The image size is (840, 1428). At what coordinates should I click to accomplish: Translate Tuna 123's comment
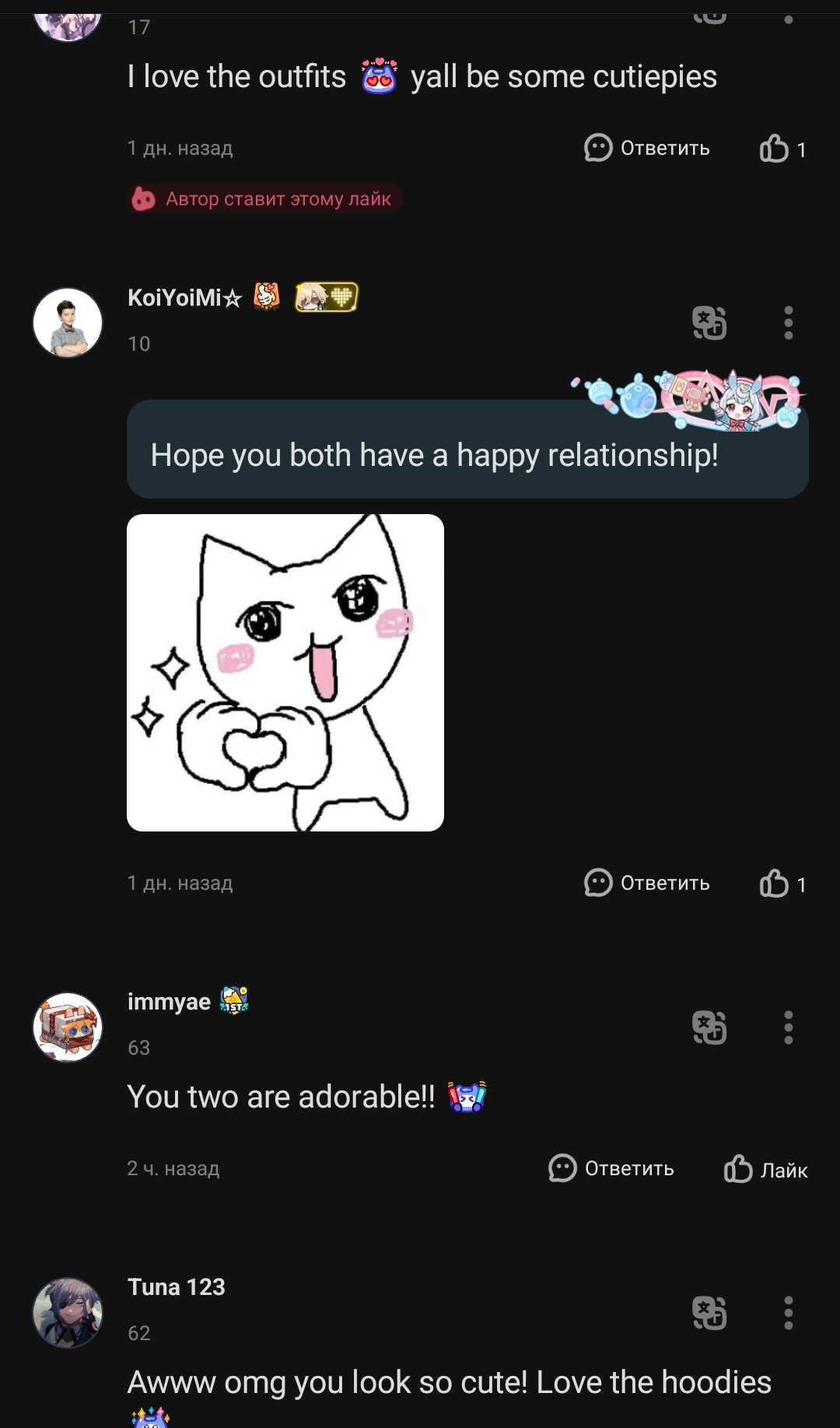[709, 1313]
